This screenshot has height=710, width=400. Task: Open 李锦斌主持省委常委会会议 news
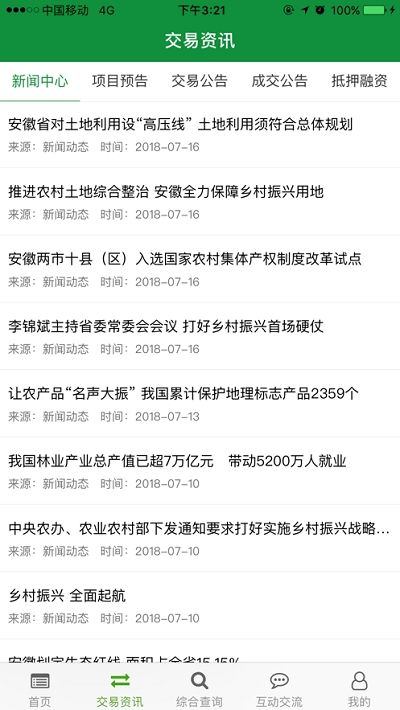pyautogui.click(x=200, y=336)
